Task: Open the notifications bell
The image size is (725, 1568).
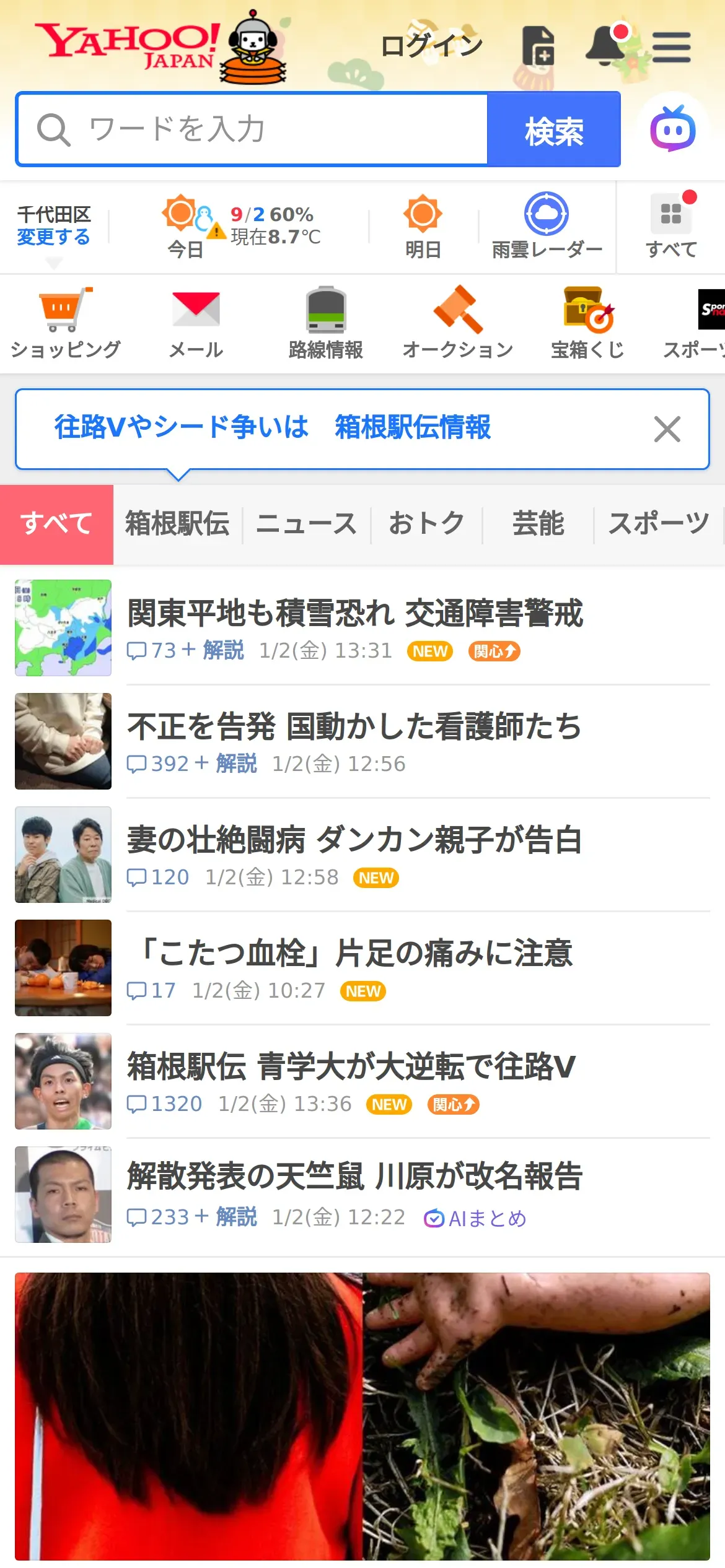Action: (x=605, y=46)
